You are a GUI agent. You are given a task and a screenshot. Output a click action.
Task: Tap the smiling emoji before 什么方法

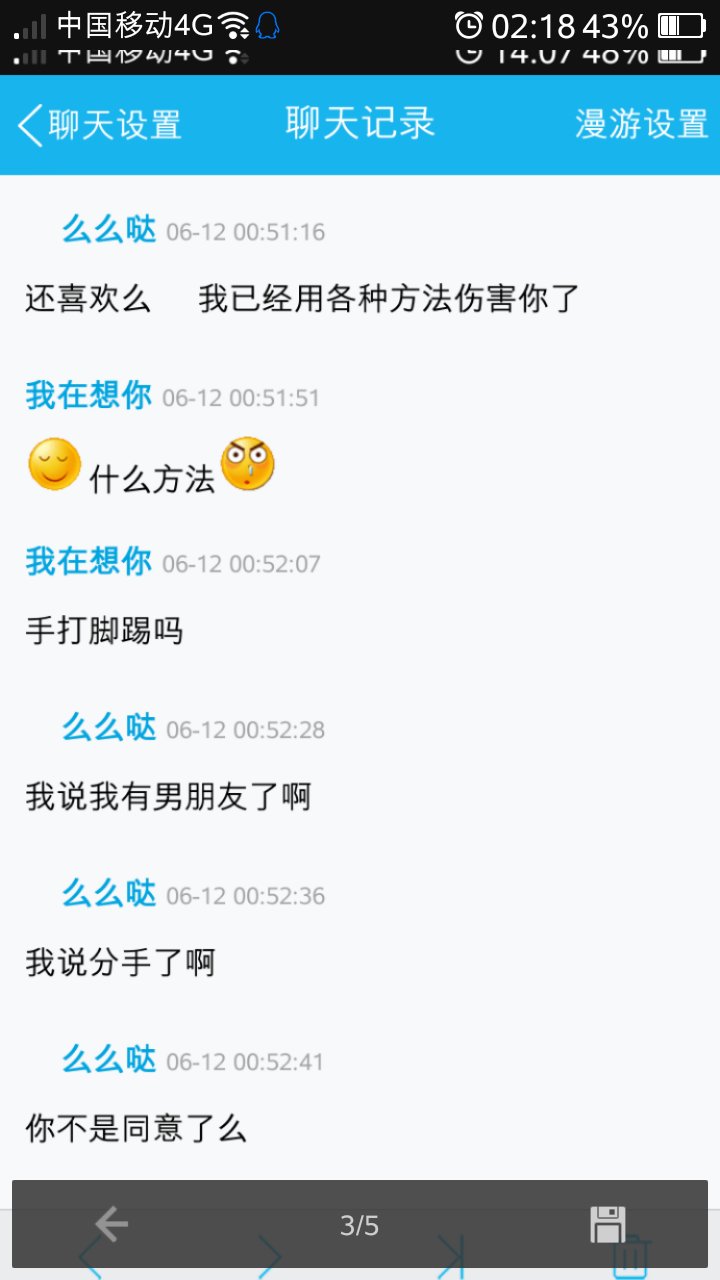55,465
